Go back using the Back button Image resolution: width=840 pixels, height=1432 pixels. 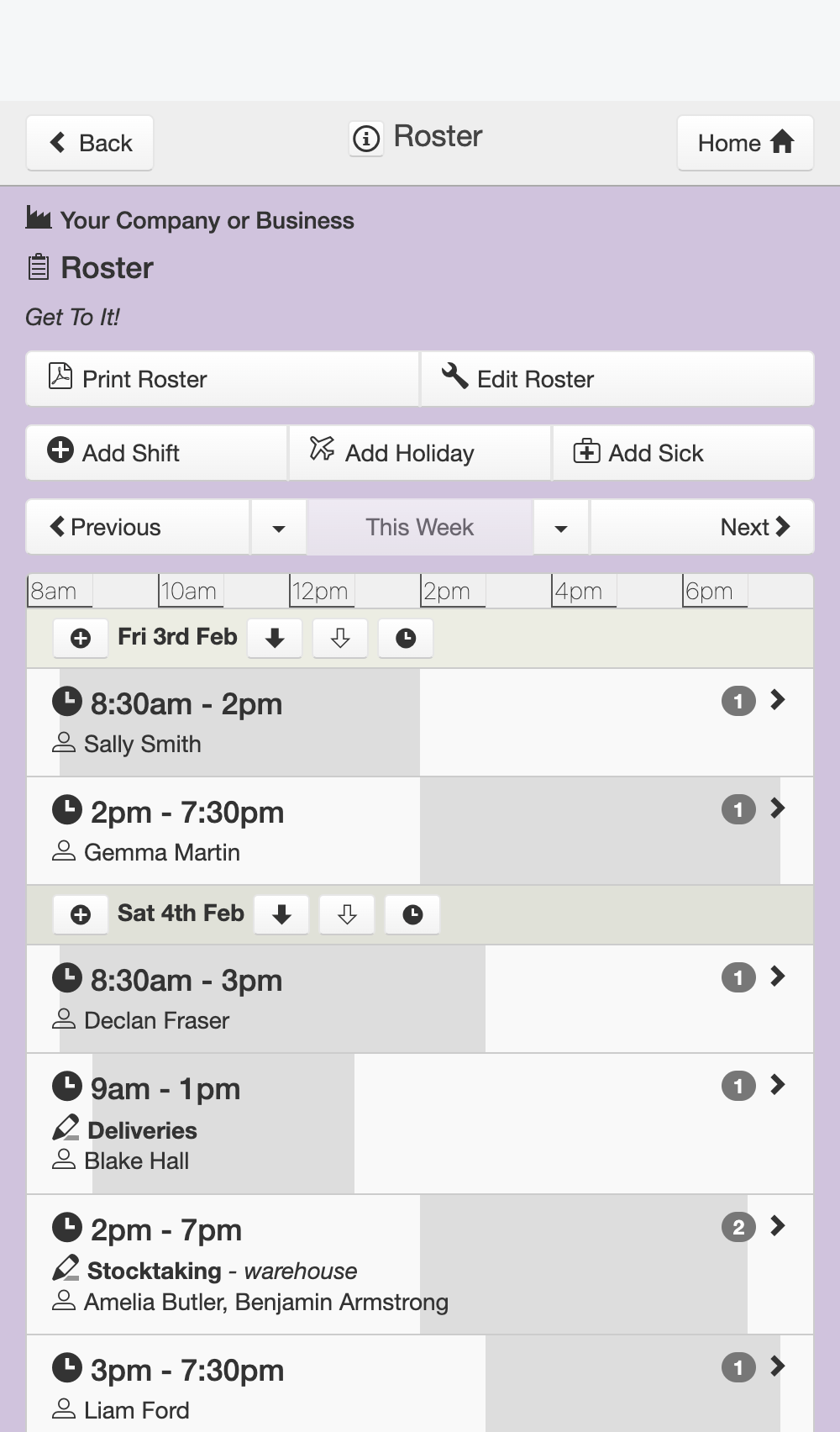pyautogui.click(x=90, y=143)
